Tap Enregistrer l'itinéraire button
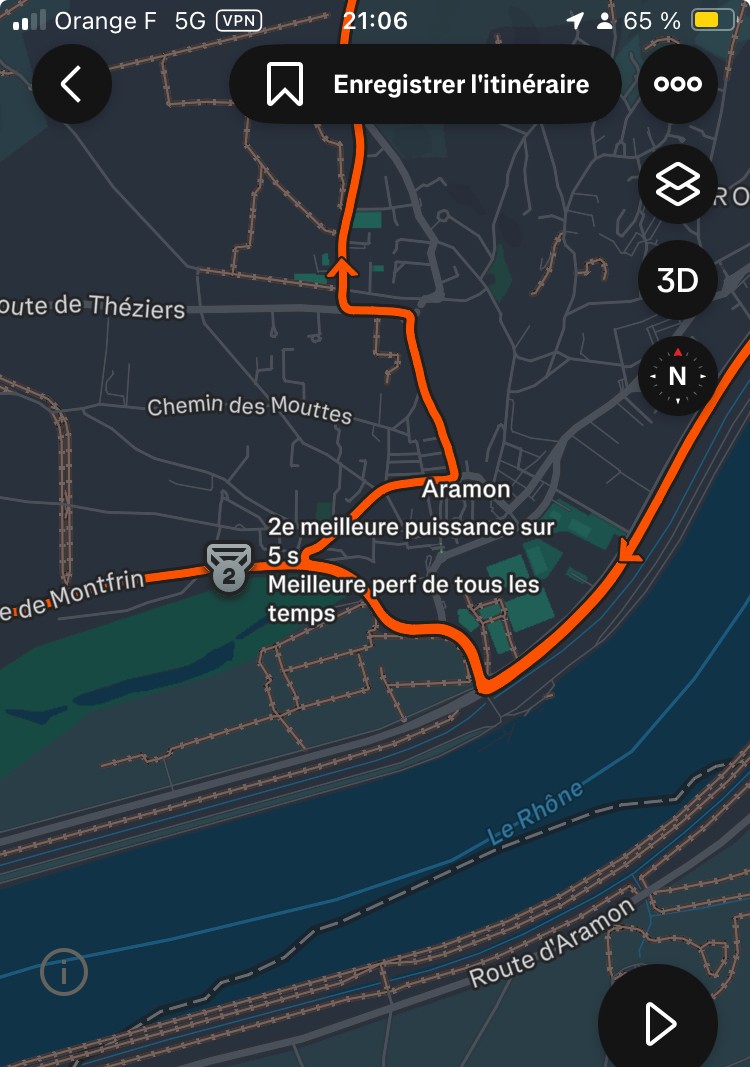Viewport: 750px width, 1067px height. point(426,85)
